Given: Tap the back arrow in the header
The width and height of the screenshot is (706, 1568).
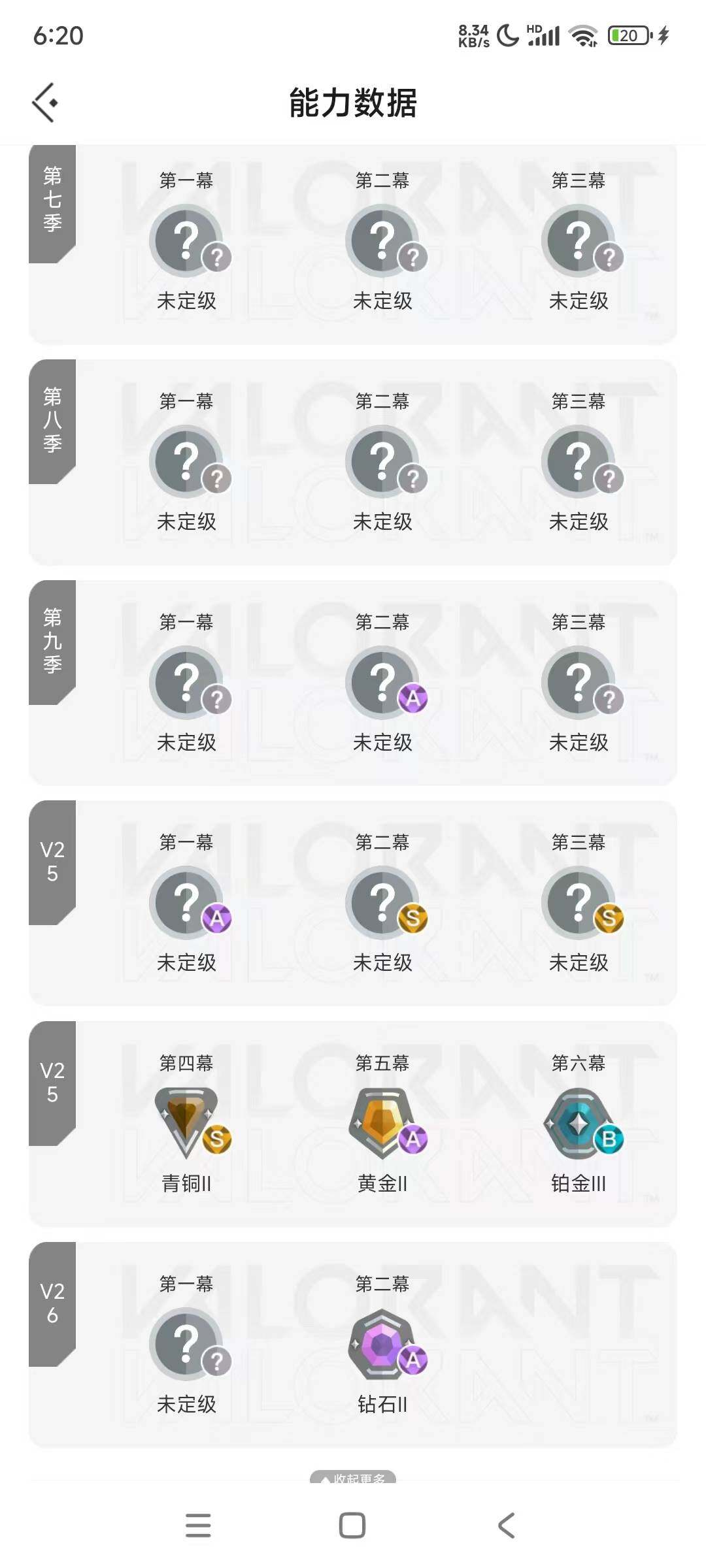Looking at the screenshot, I should click(x=46, y=102).
